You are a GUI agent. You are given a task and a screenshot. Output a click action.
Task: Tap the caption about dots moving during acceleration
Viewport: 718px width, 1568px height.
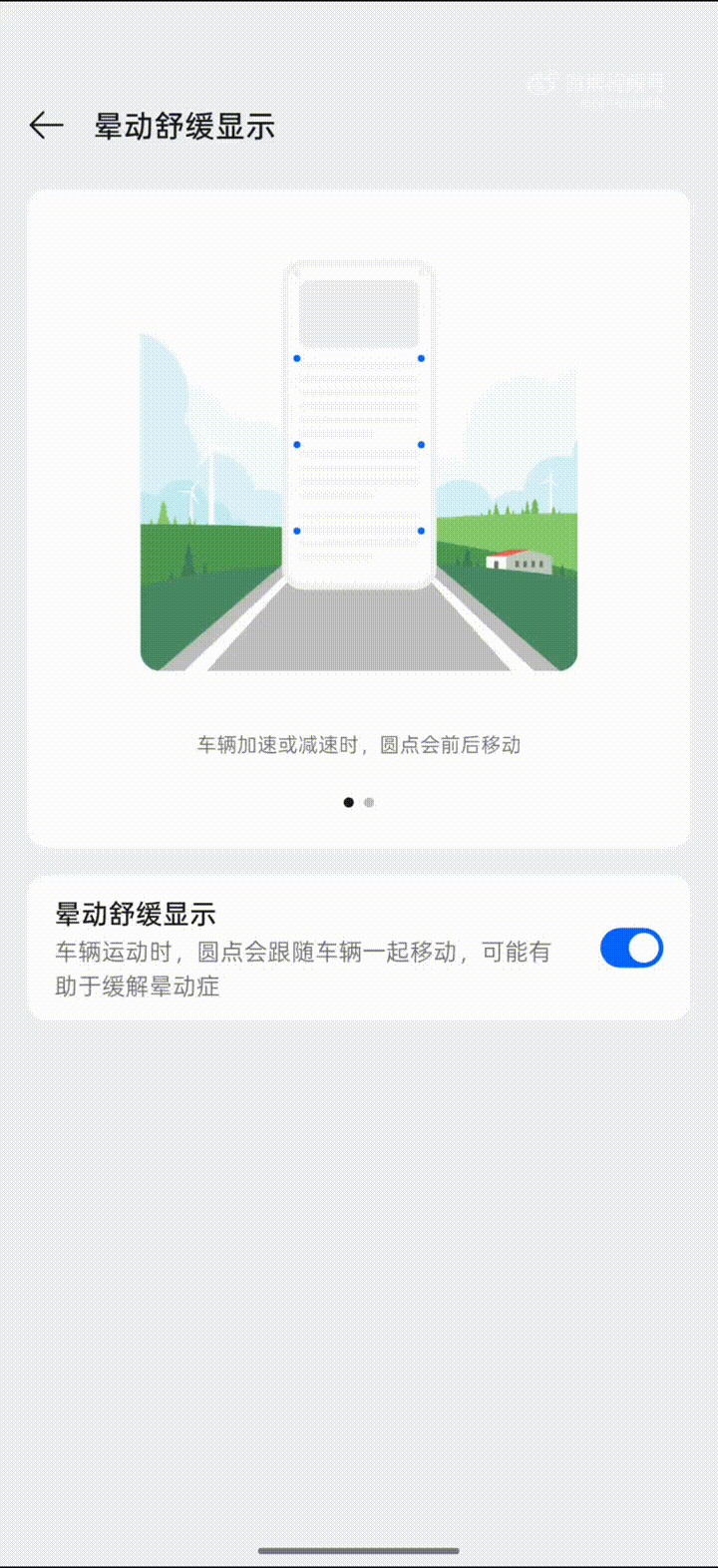tap(359, 744)
